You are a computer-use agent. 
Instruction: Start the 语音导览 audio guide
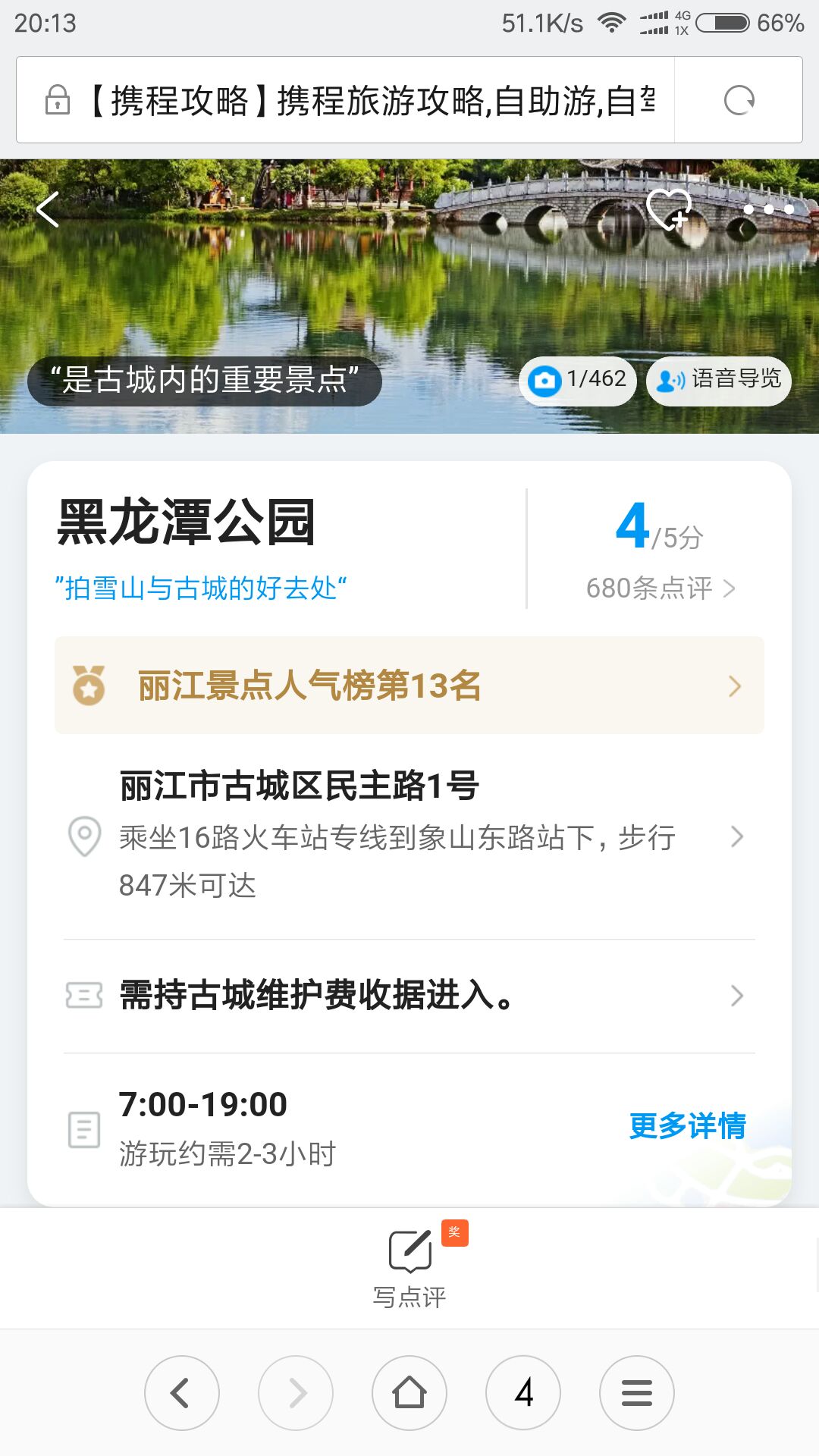coord(718,380)
